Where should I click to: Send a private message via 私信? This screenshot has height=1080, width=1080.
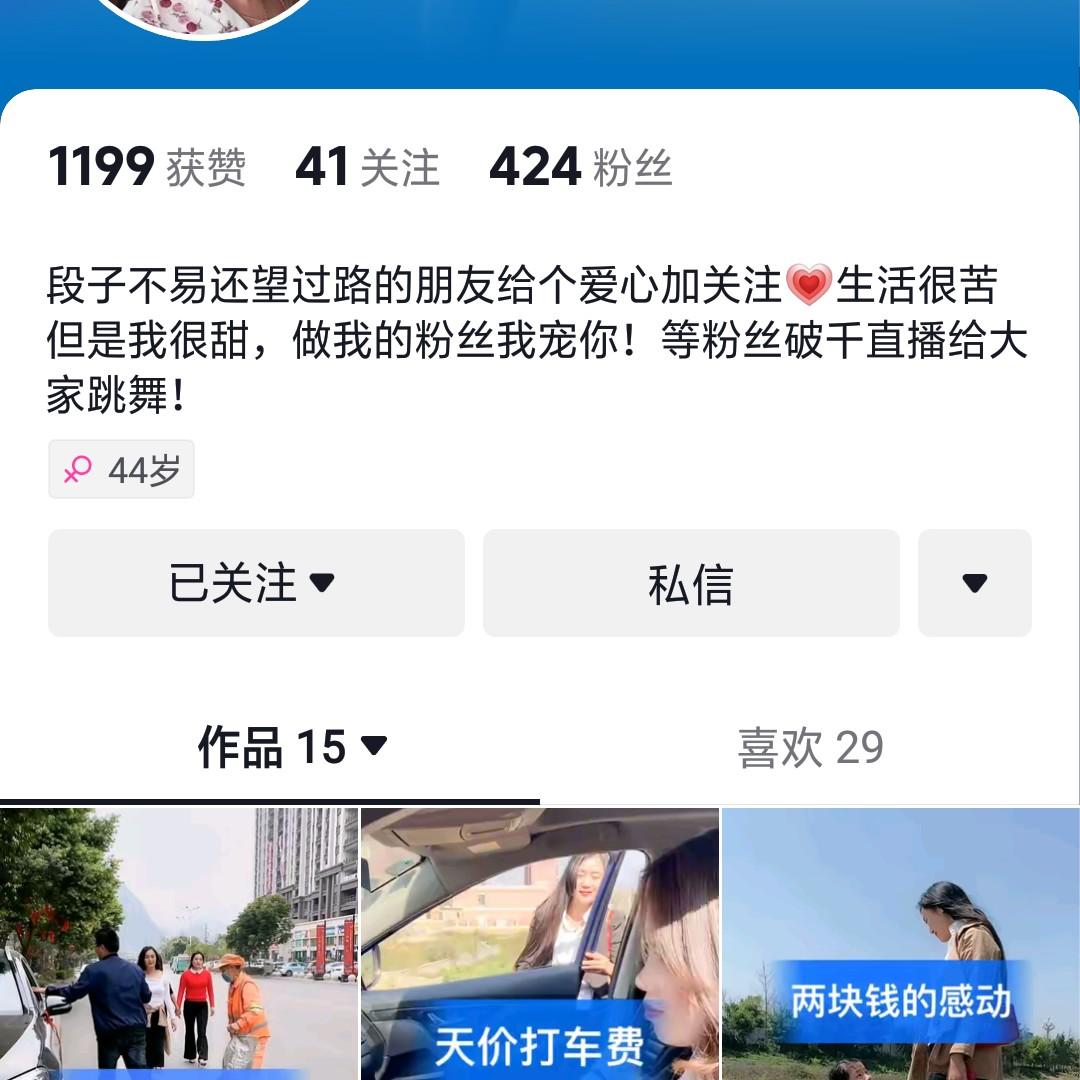pos(691,583)
